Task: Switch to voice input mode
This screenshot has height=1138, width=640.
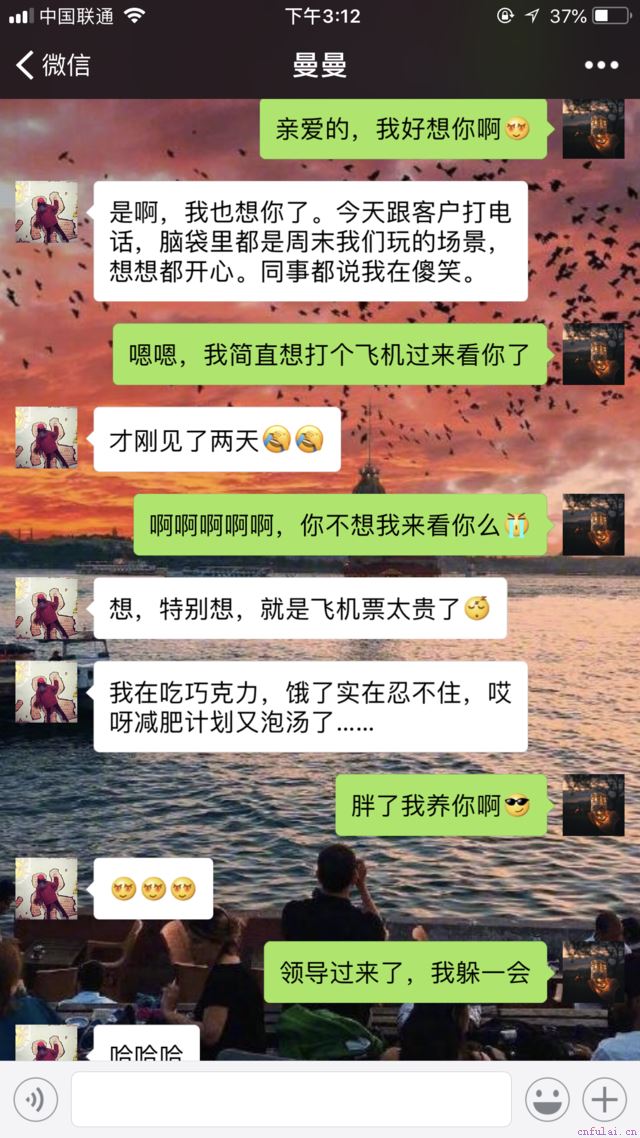Action: tap(36, 1100)
